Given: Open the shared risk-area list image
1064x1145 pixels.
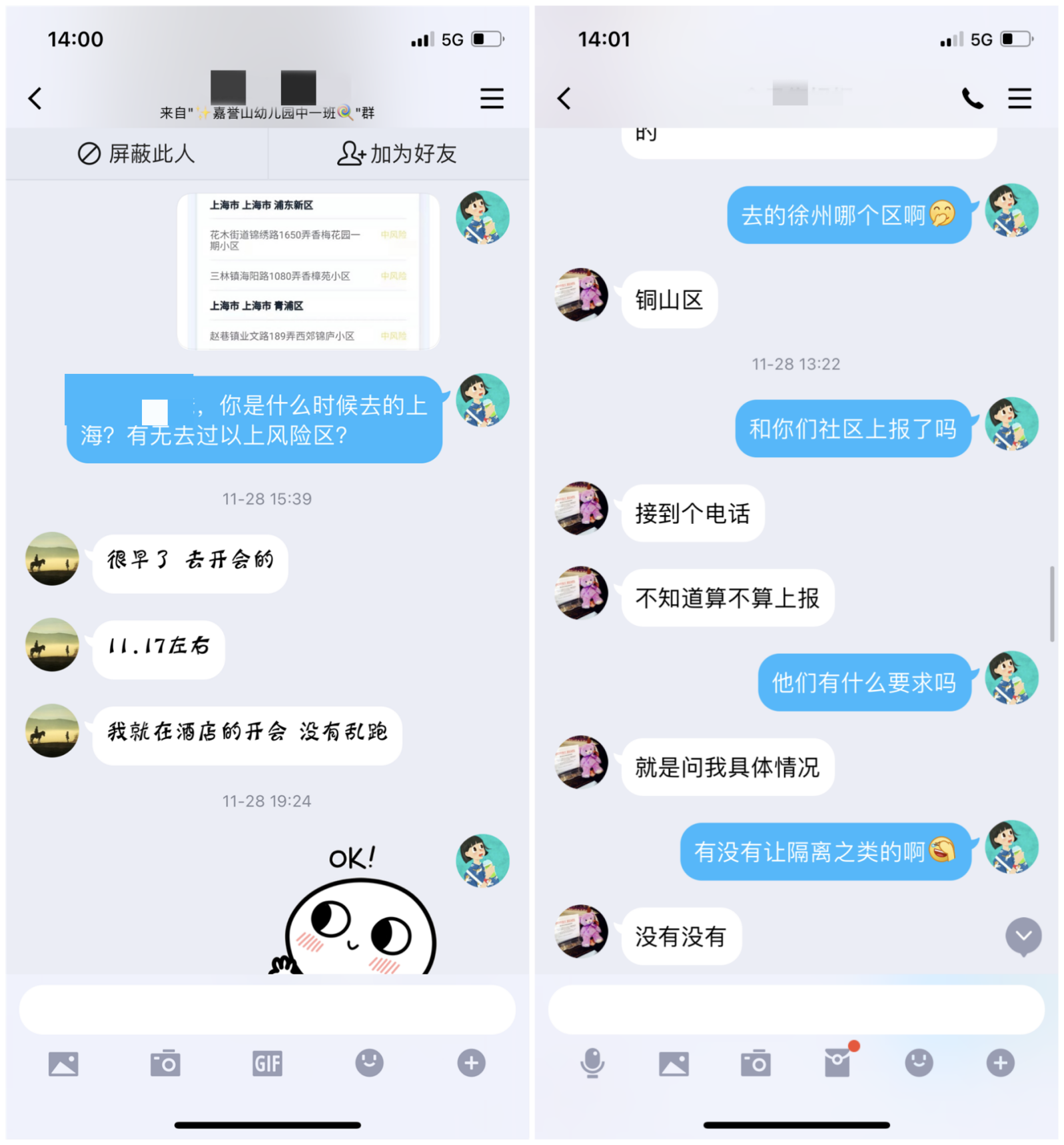Looking at the screenshot, I should pyautogui.click(x=308, y=271).
